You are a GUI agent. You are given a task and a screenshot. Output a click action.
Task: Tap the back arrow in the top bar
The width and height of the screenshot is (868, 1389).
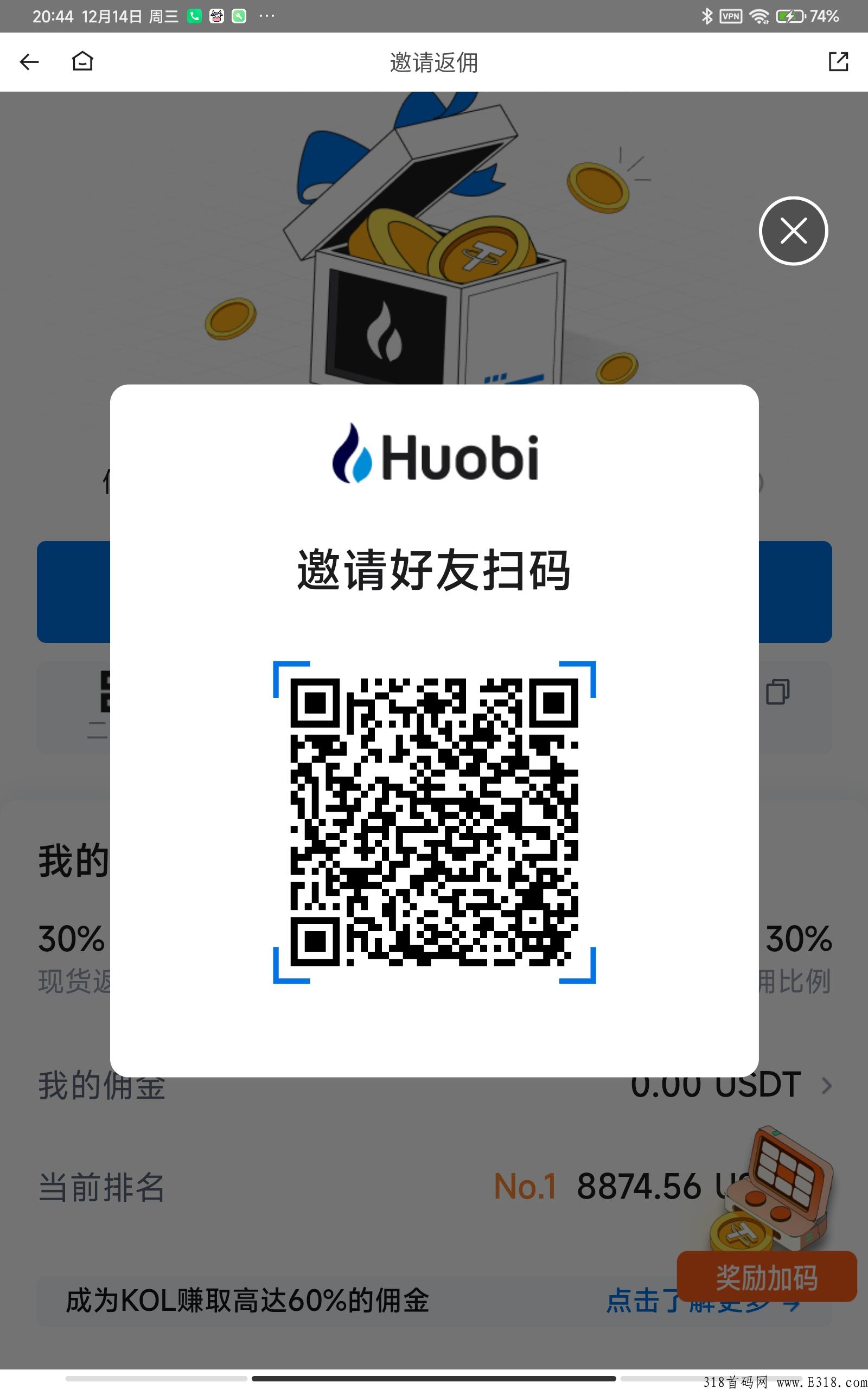pos(29,61)
